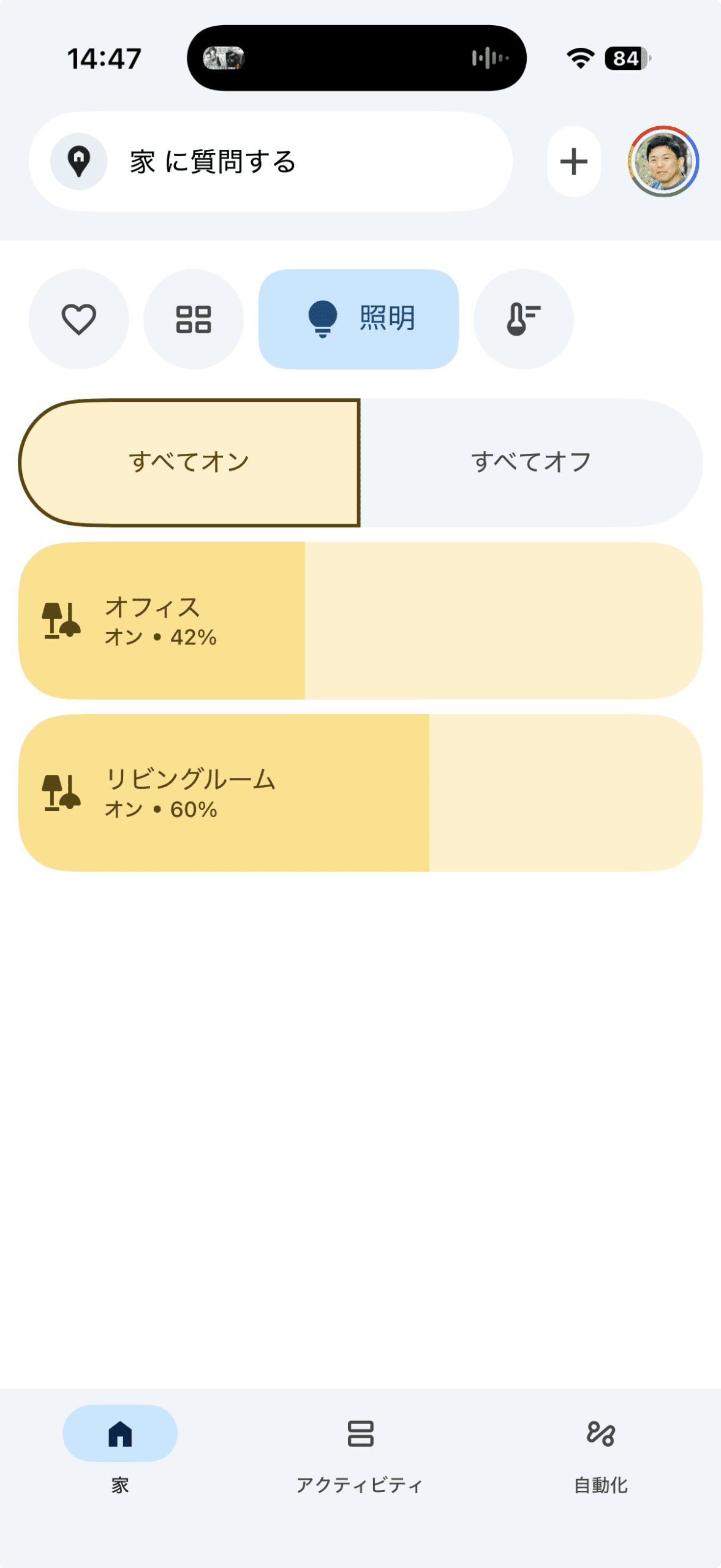Turn all lights off with すべてオフ
Viewport: 721px width, 1568px height.
(x=531, y=462)
